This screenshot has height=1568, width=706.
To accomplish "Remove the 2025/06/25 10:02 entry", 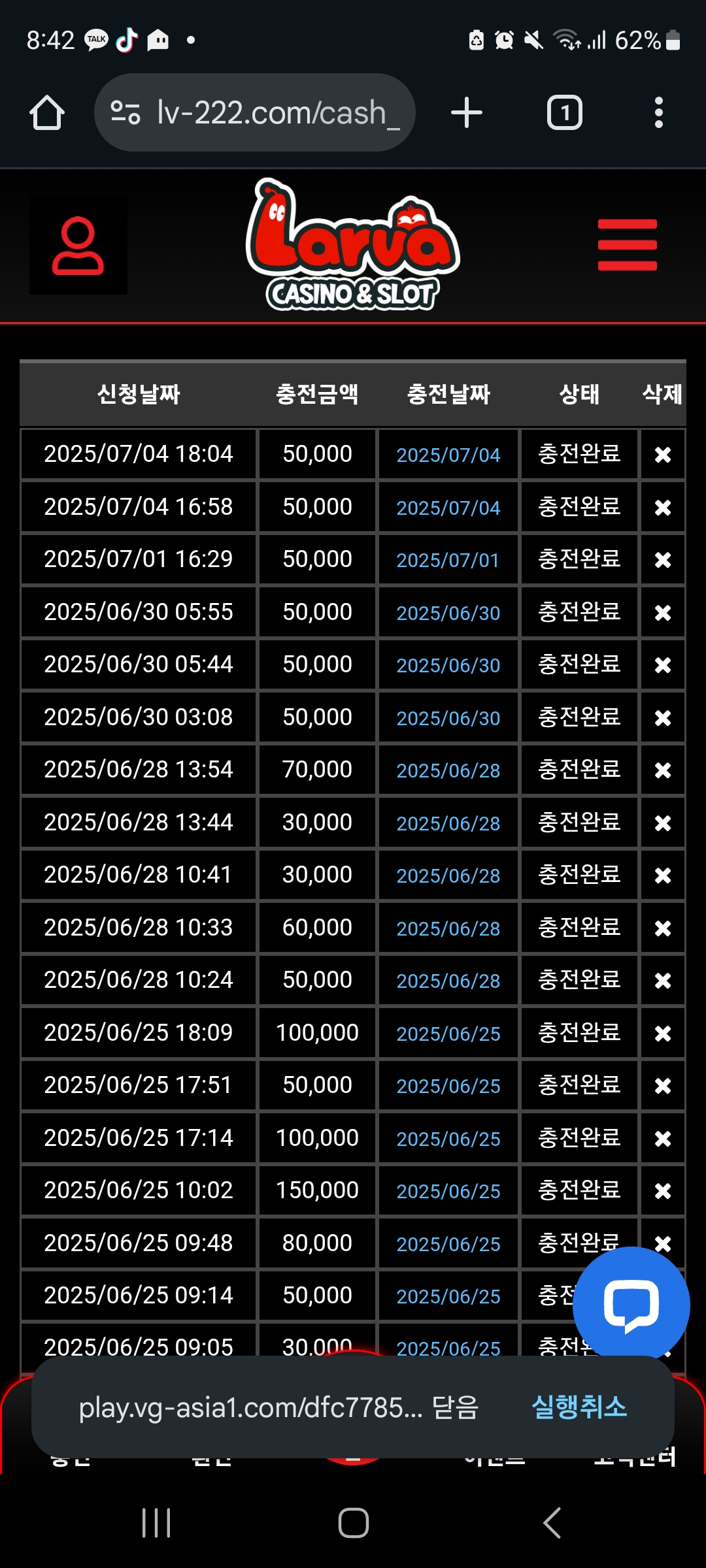I will pos(662,1191).
